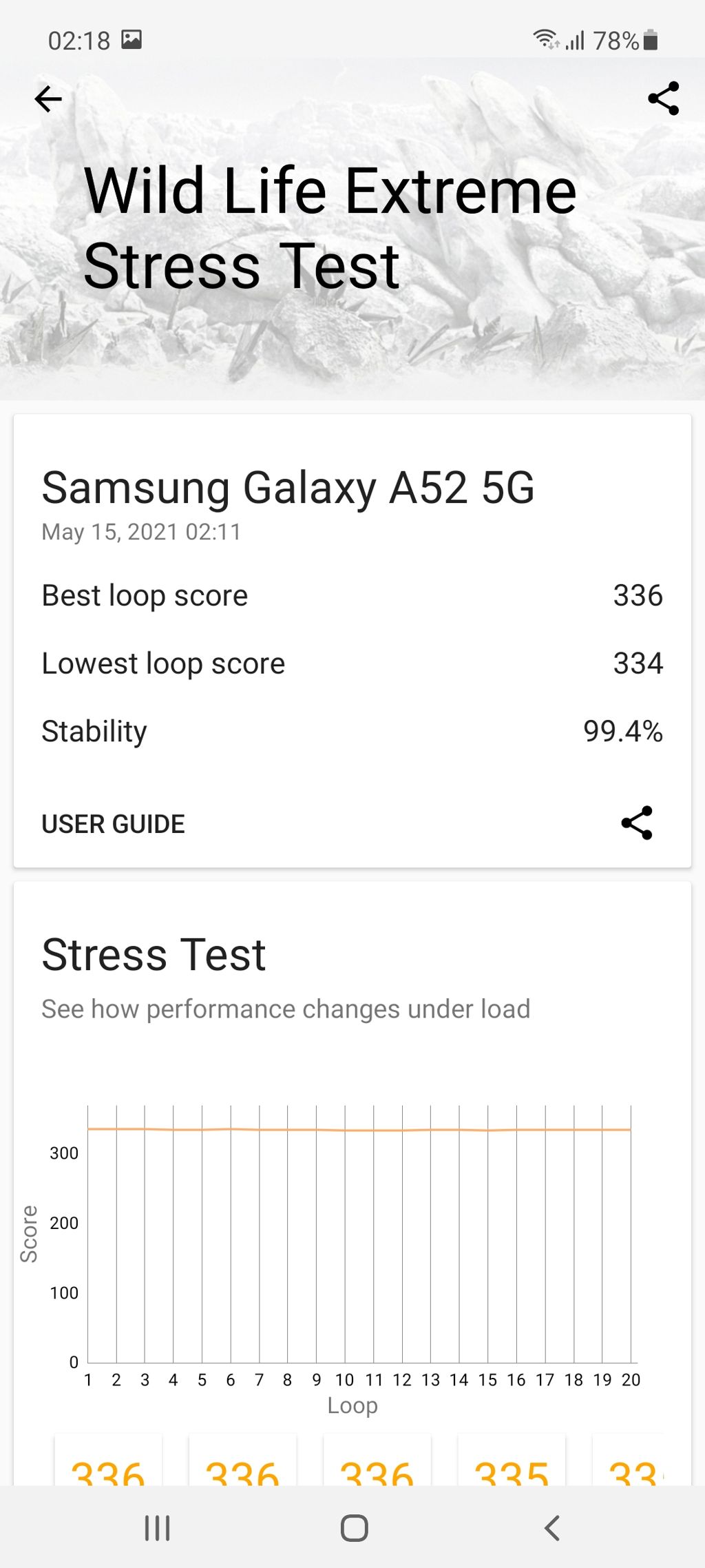Open recent apps from navigation bar
This screenshot has height=1568, width=705.
[157, 1528]
